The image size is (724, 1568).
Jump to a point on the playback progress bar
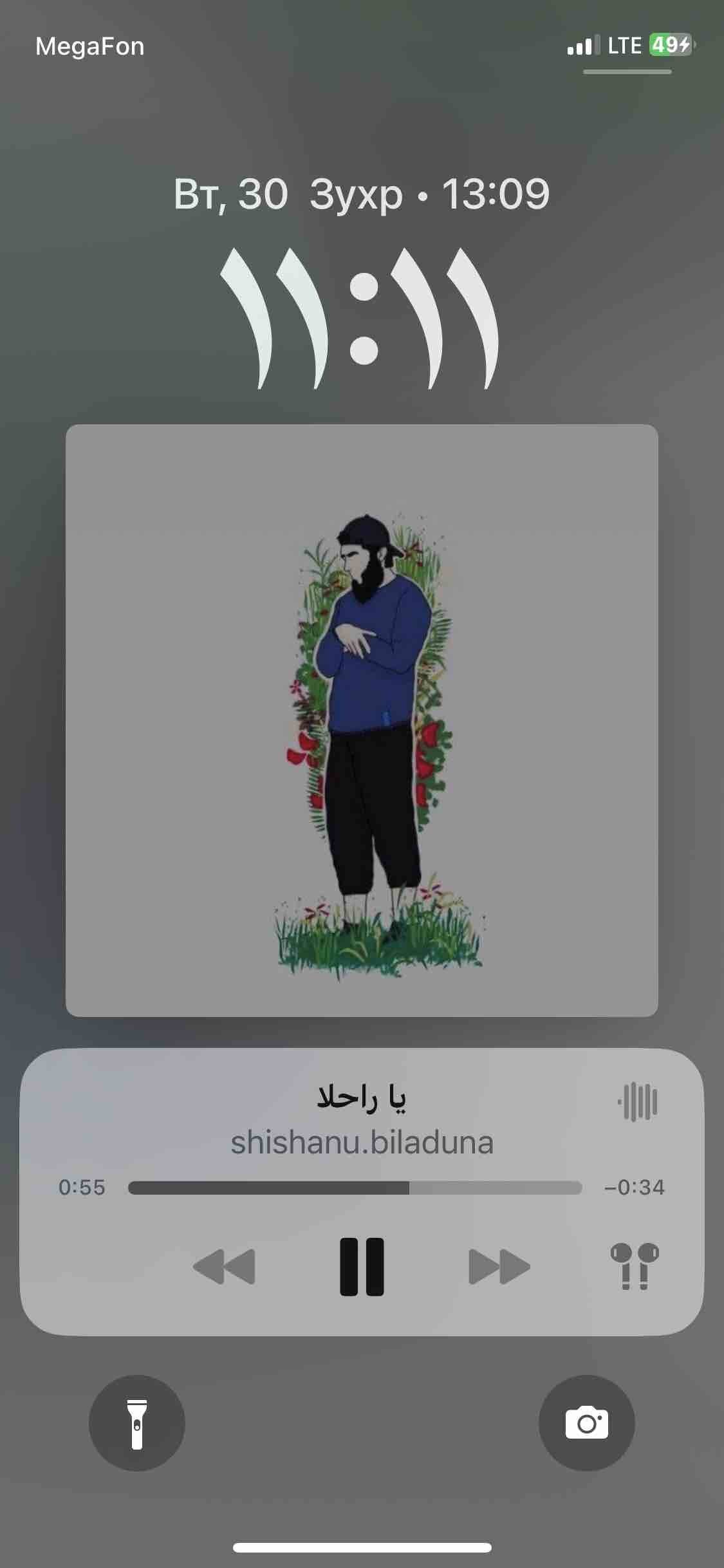[x=355, y=1188]
